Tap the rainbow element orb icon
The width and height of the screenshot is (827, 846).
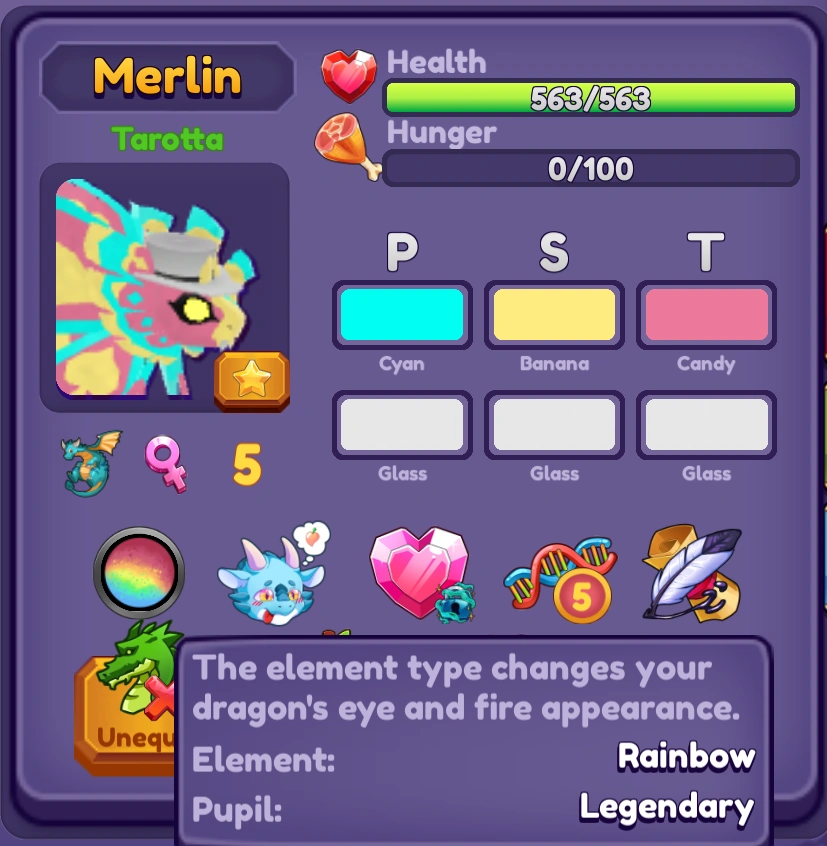click(139, 573)
